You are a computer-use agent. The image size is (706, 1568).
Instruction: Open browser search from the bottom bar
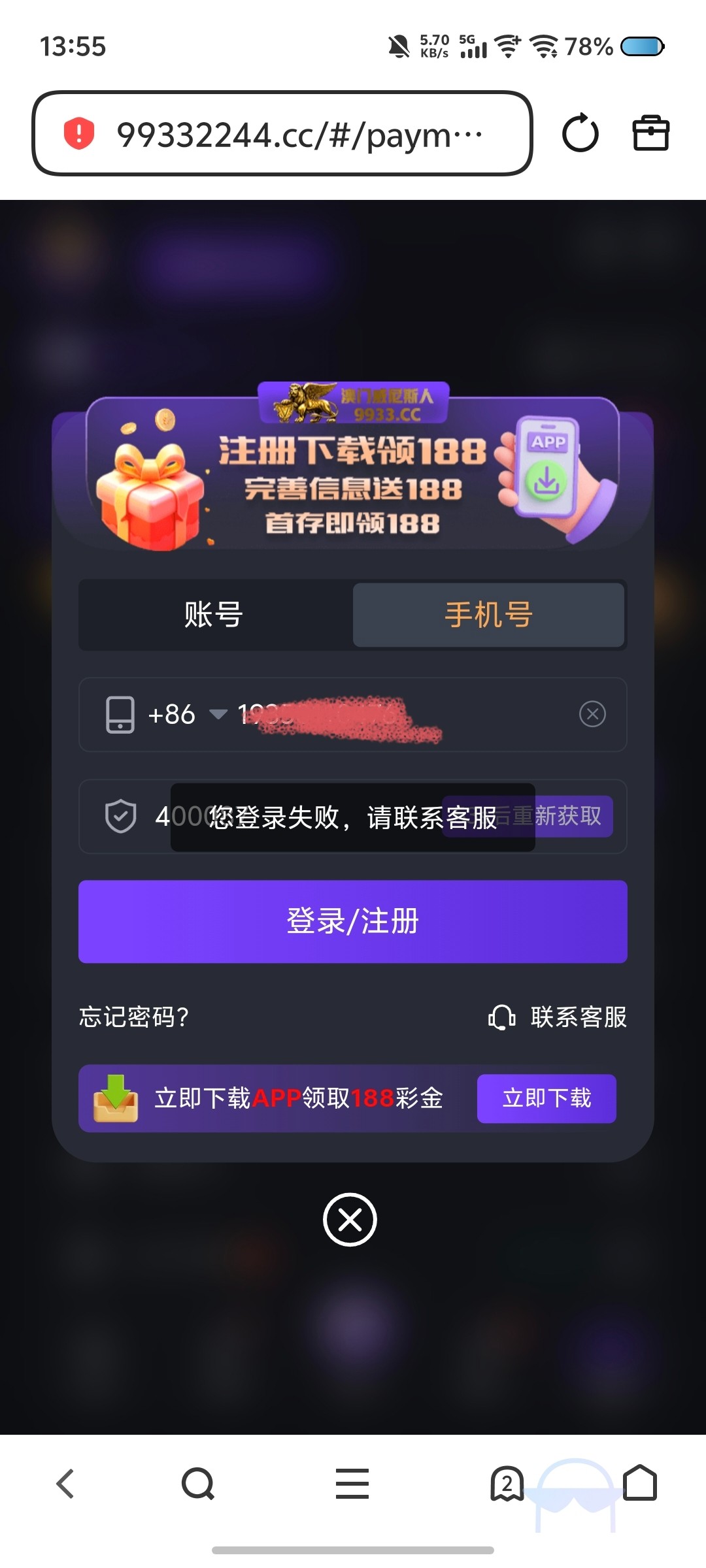click(x=197, y=1484)
